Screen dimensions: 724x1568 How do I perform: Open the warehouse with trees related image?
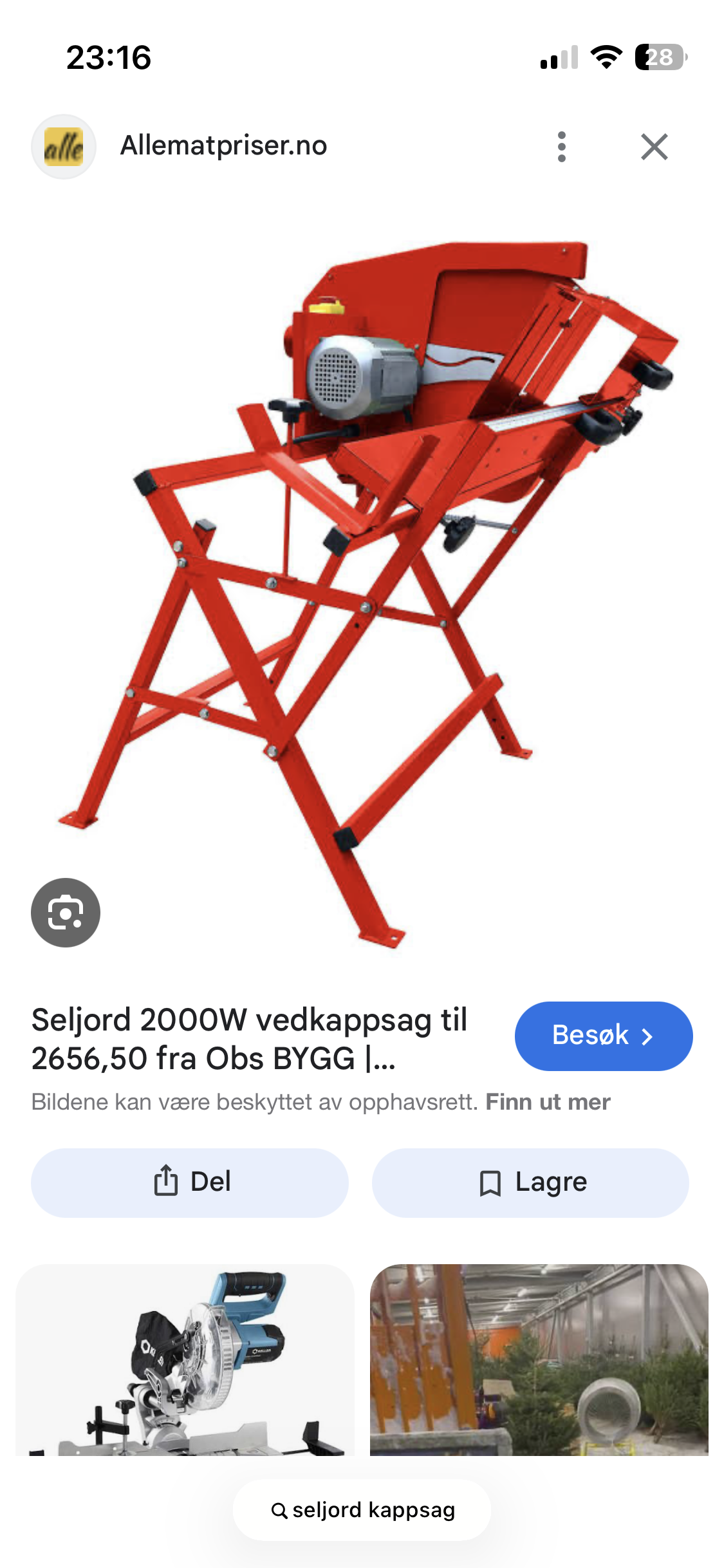pyautogui.click(x=539, y=1359)
